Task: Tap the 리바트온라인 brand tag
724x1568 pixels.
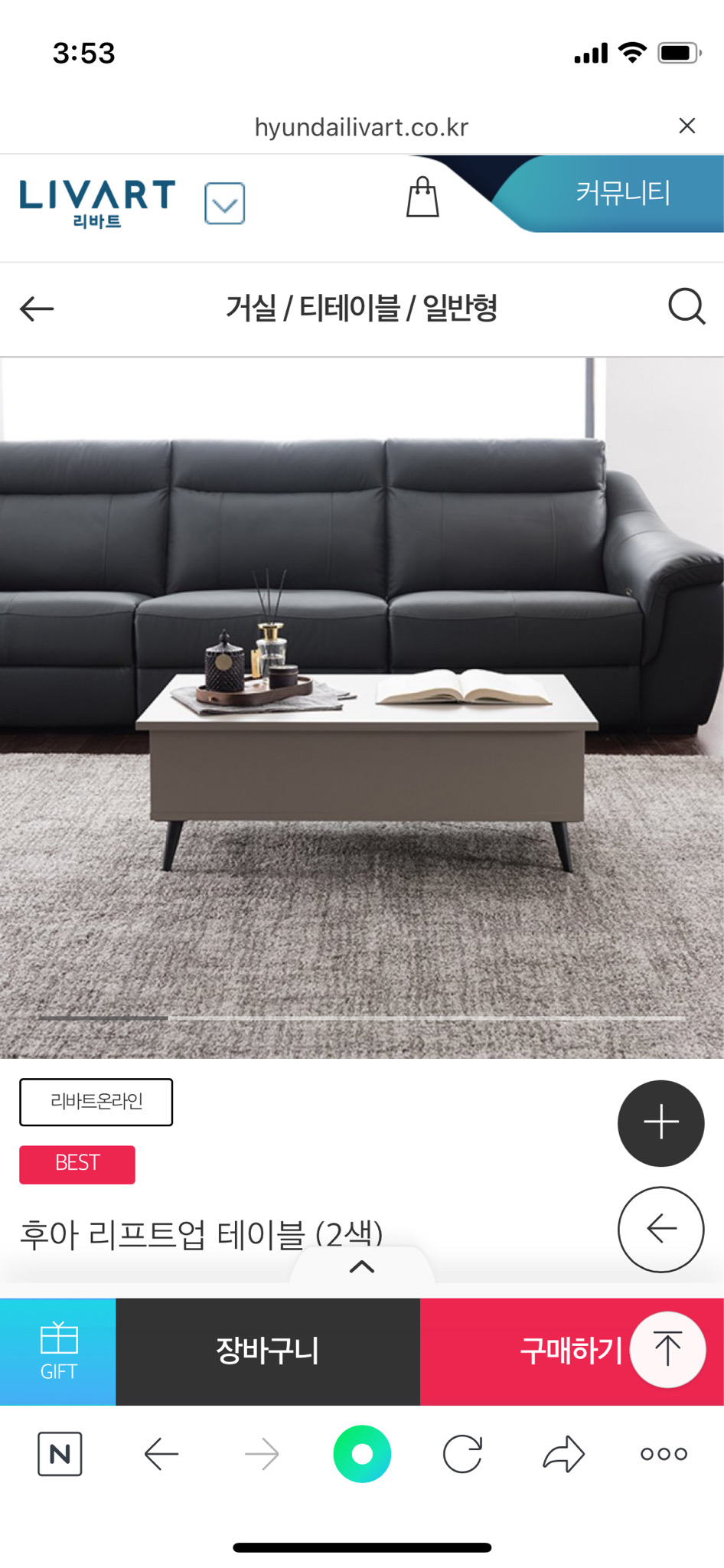Action: pos(96,1102)
